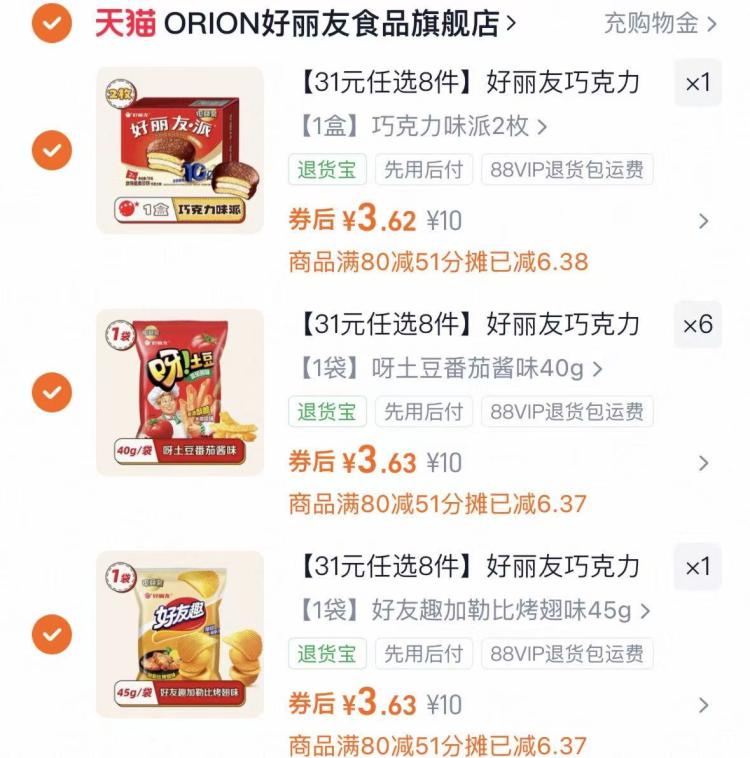Uncheck the ORION好丽友食品旗舰店 store checkbox

51,24
